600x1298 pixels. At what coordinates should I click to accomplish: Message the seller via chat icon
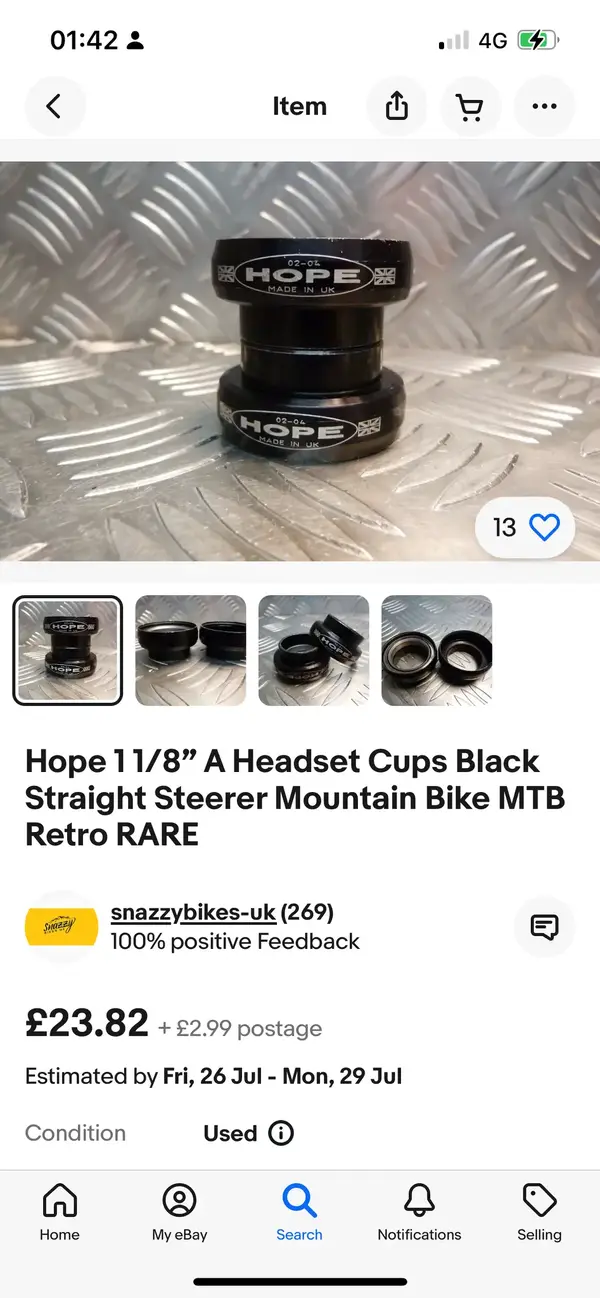(x=544, y=927)
